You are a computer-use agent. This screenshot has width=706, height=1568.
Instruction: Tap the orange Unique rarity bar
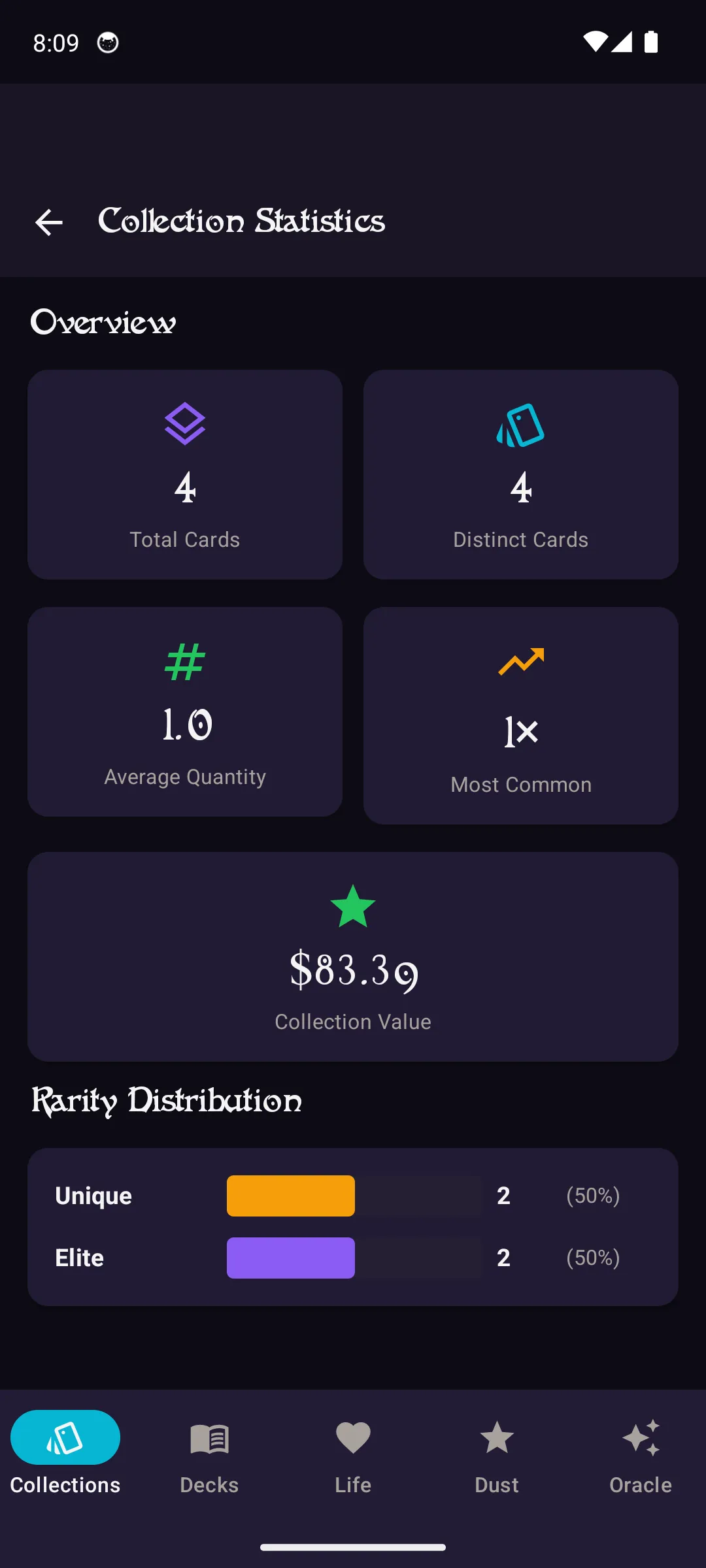pos(290,1196)
